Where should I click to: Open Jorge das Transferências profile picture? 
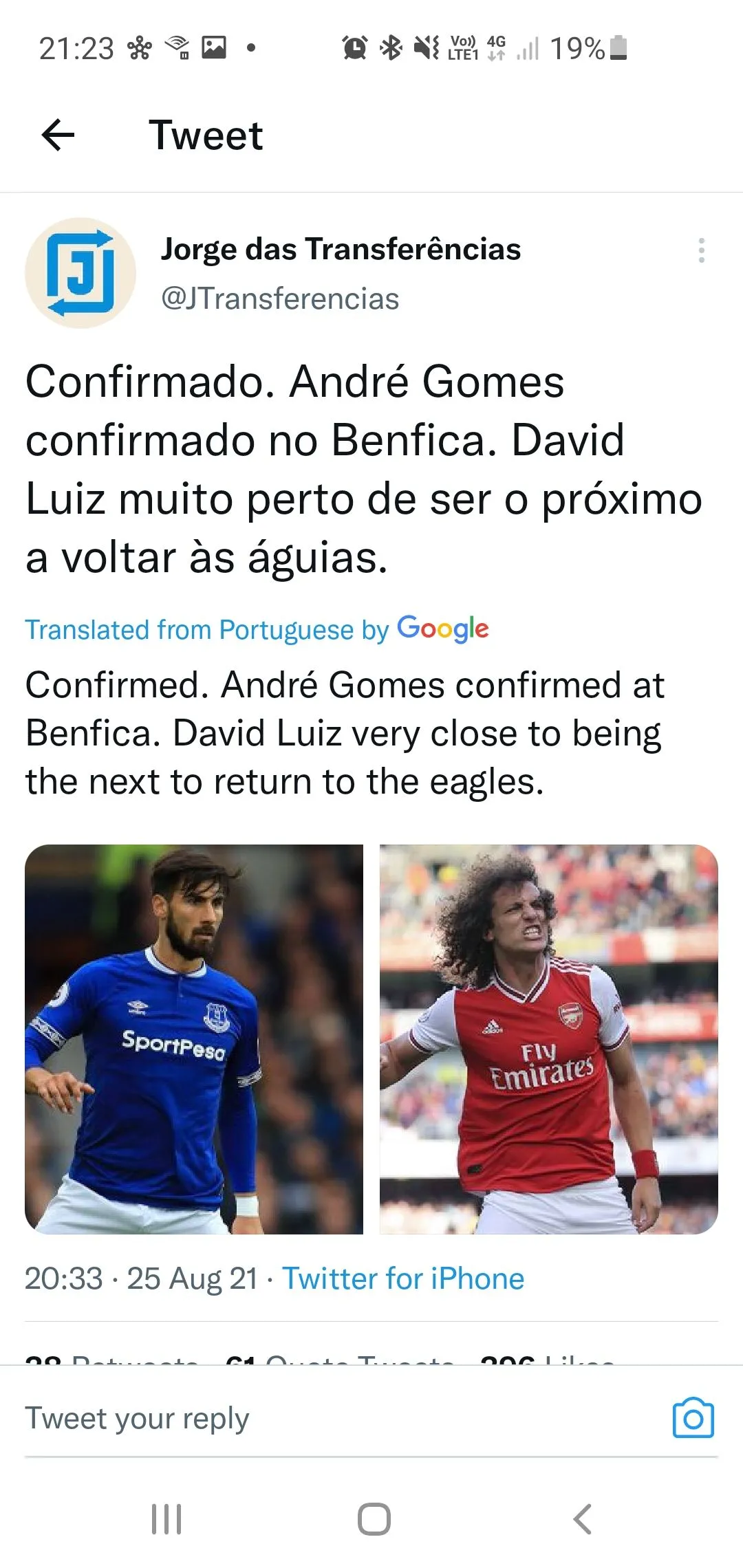tap(80, 273)
